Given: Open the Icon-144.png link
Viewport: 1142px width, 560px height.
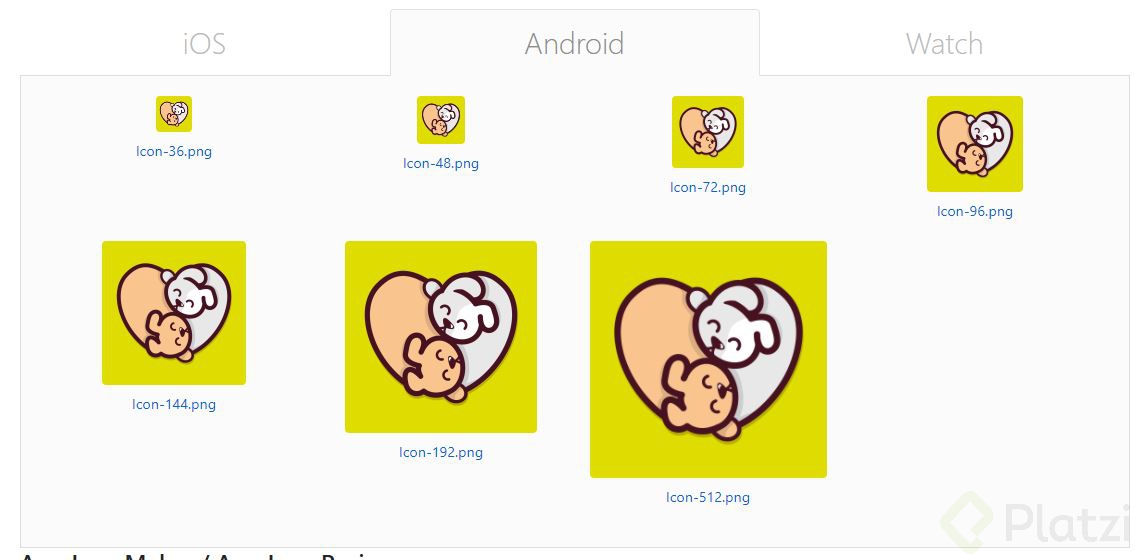Looking at the screenshot, I should point(174,404).
